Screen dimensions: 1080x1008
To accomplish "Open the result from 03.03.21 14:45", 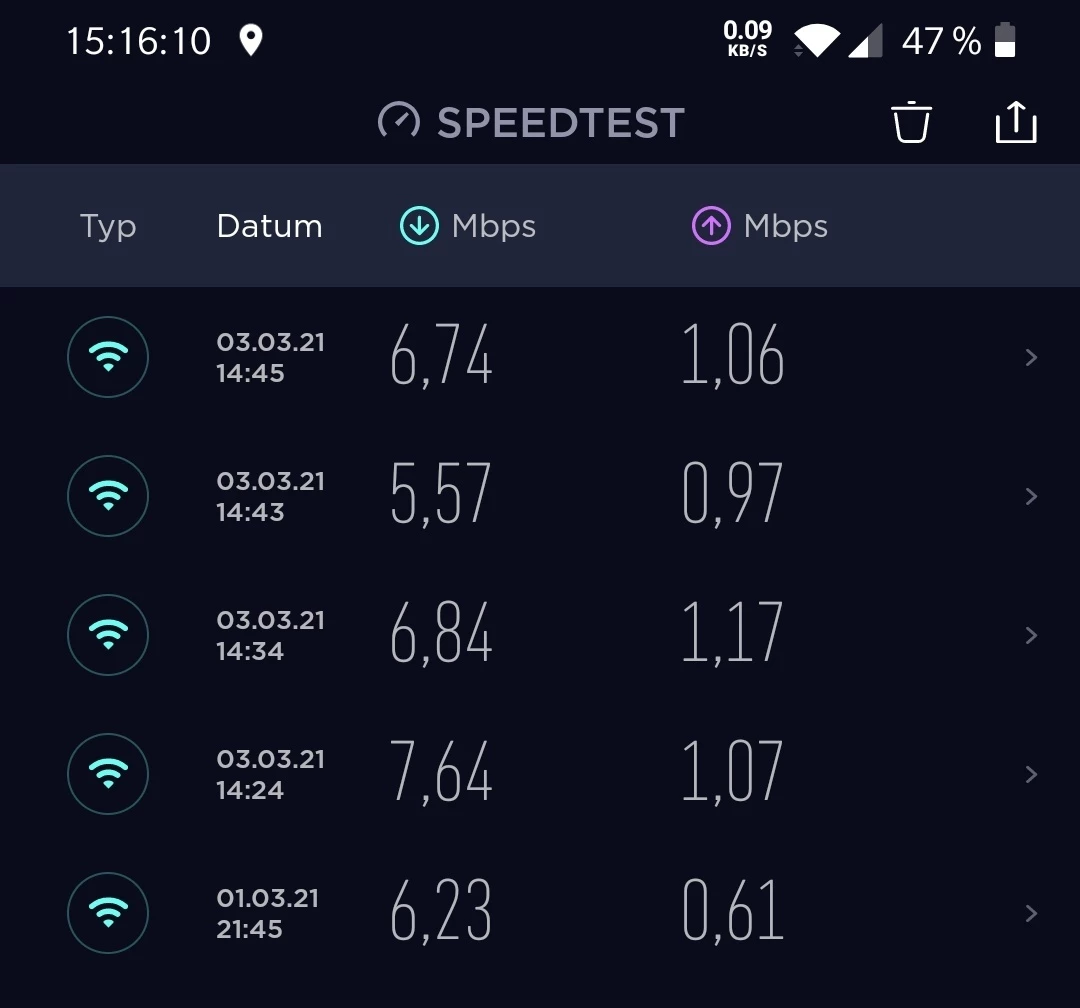I will coord(540,358).
